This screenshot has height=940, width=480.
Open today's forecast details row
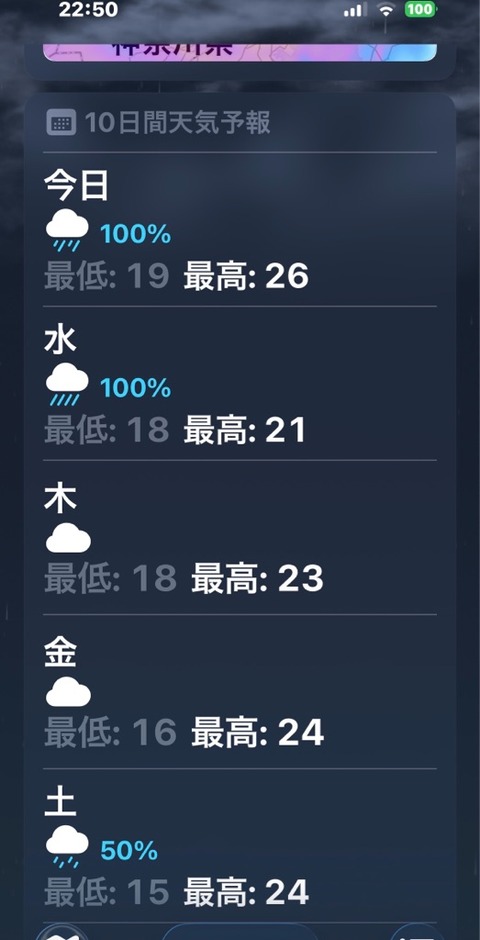tap(240, 230)
